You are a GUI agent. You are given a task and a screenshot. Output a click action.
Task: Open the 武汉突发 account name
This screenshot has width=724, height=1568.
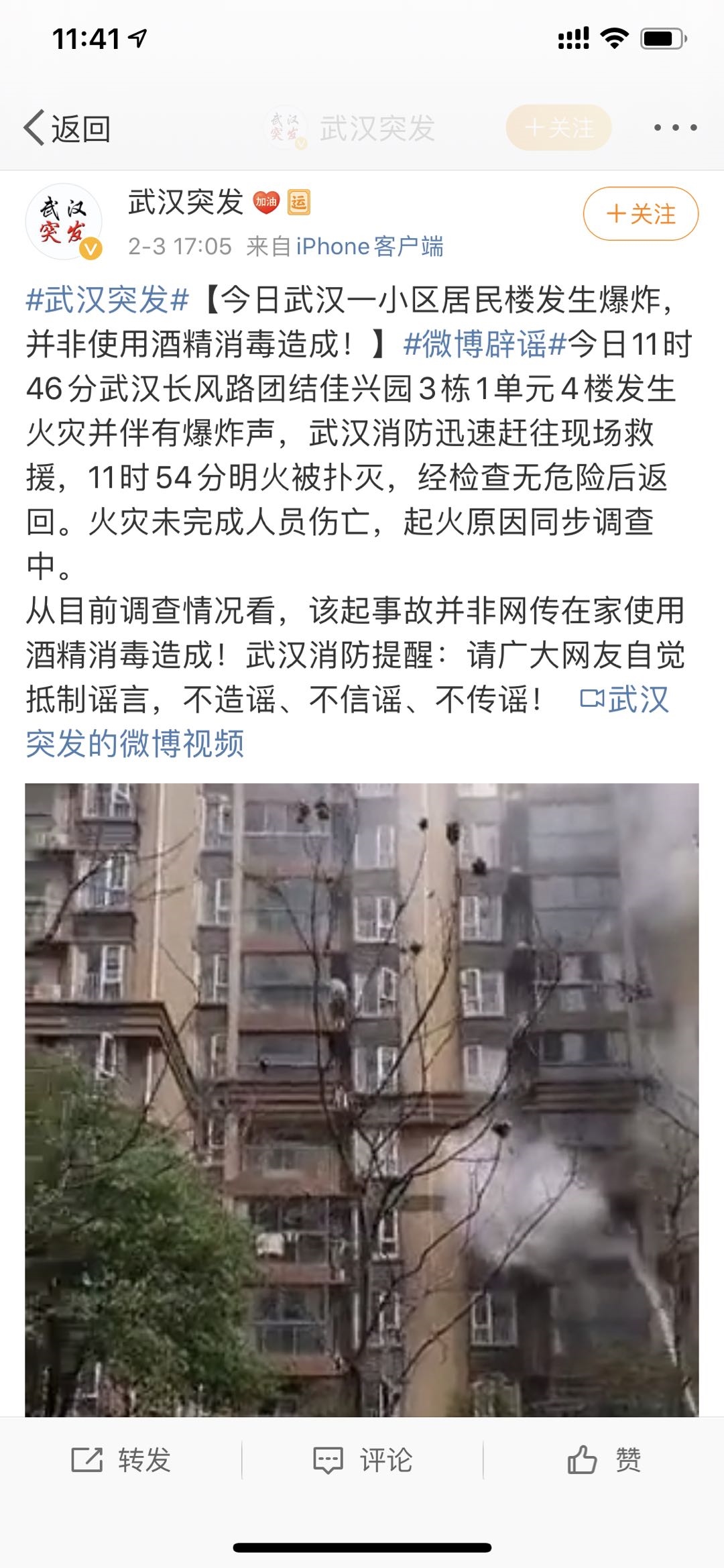186,202
